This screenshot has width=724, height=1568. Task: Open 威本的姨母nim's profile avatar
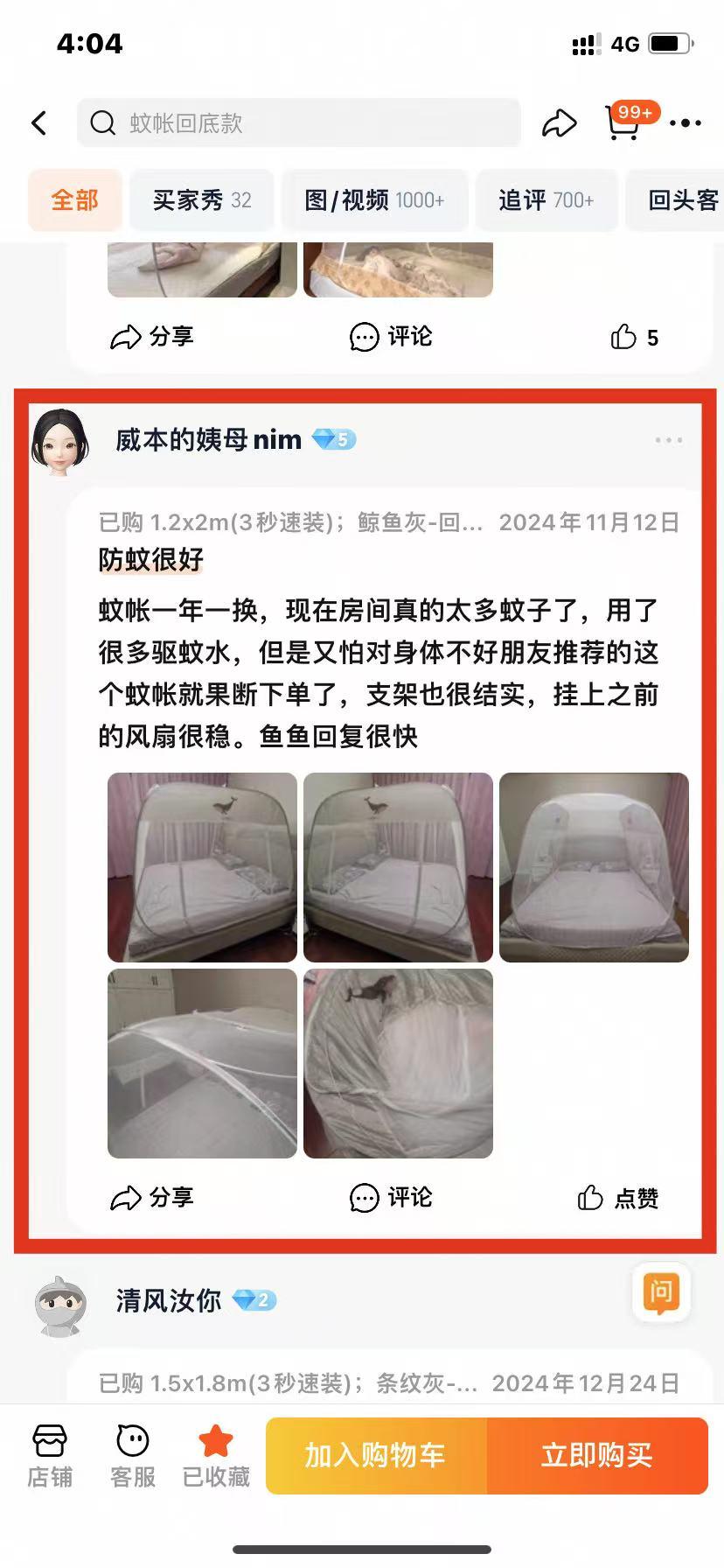click(x=59, y=442)
